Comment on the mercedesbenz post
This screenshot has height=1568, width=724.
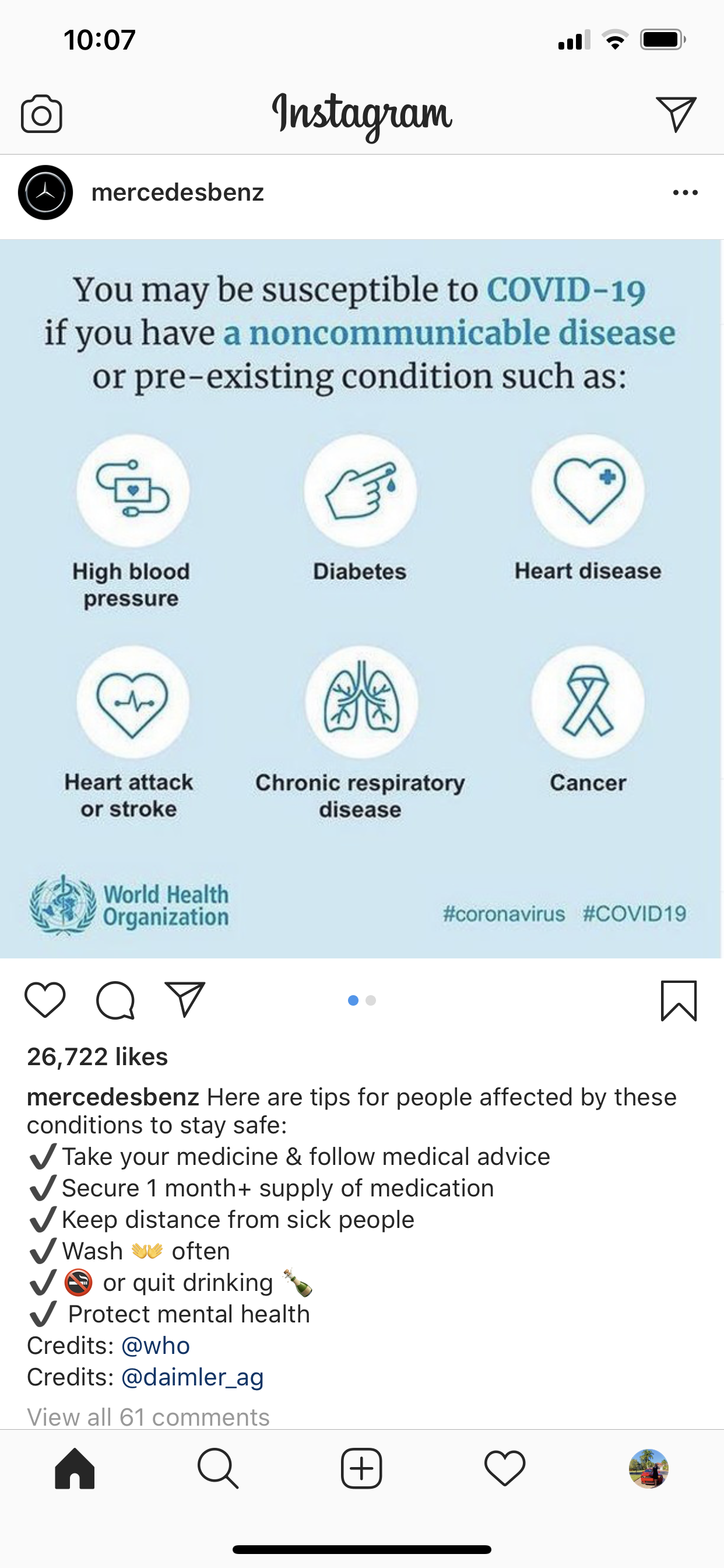point(115,1000)
